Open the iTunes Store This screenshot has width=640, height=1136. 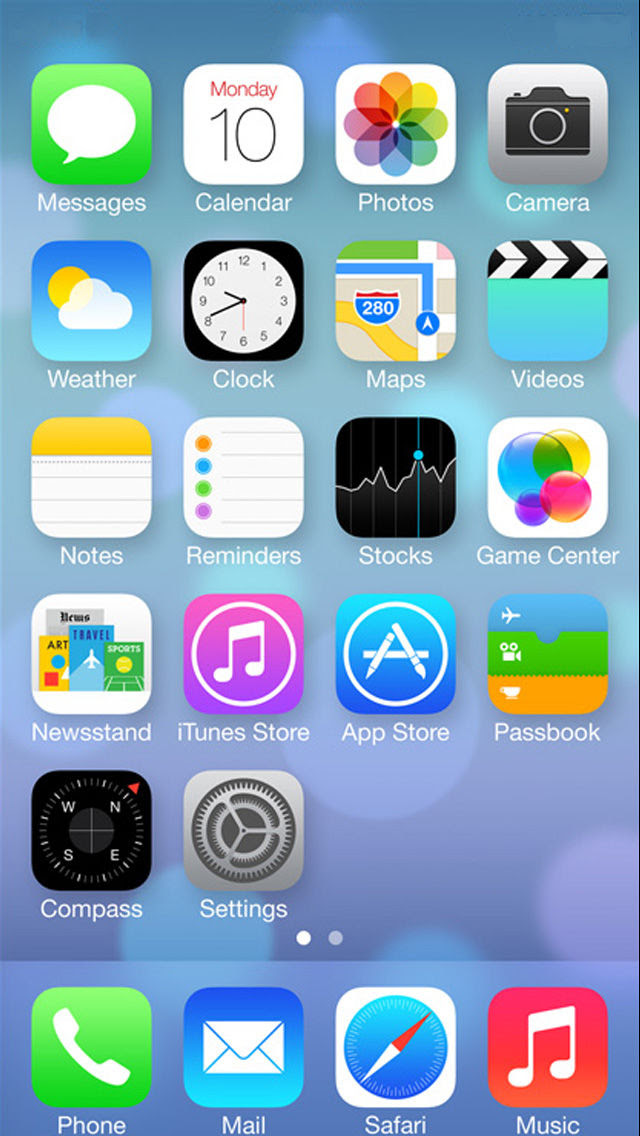coord(243,653)
